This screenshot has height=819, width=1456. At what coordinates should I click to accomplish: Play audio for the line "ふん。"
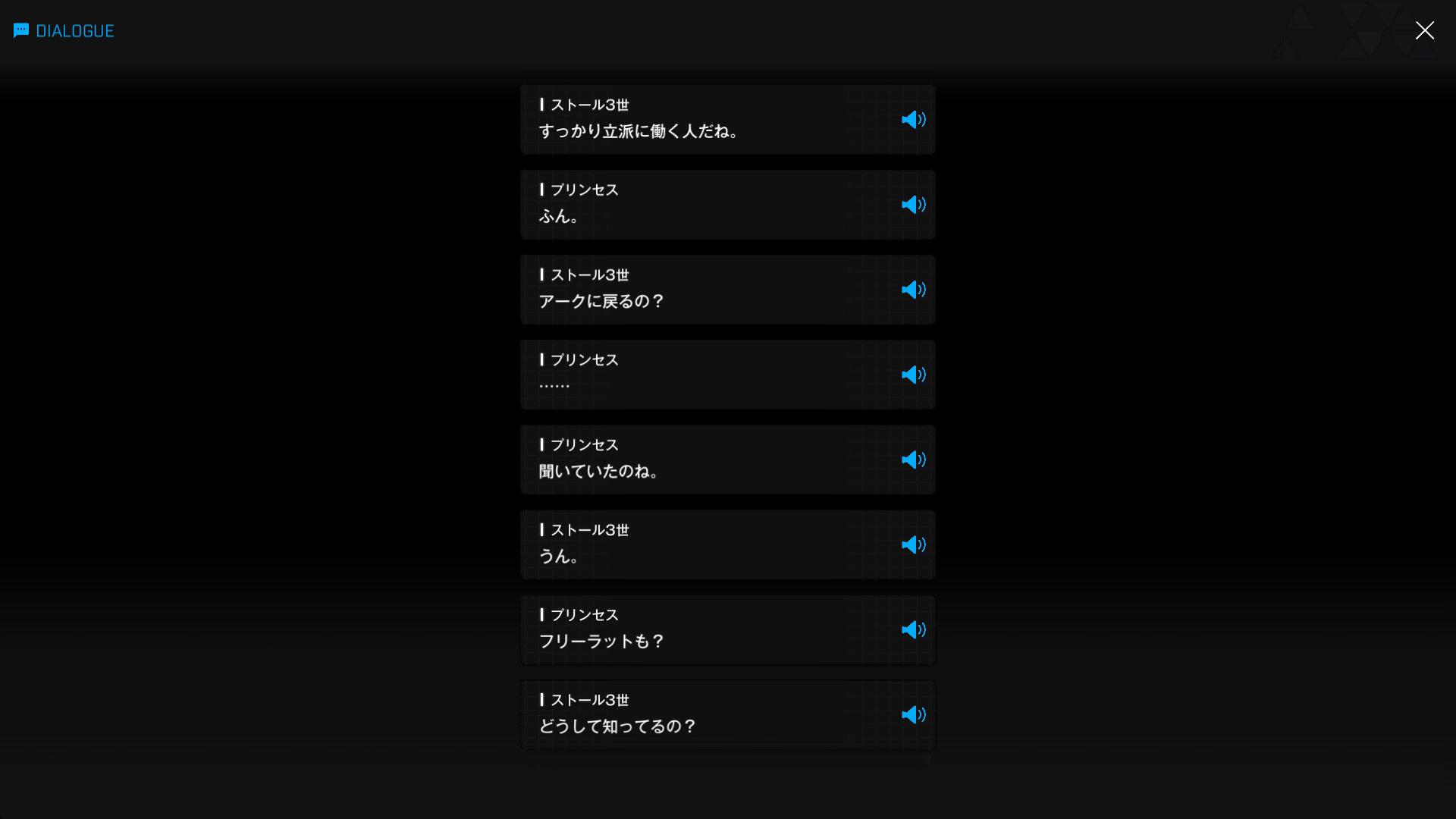913,205
